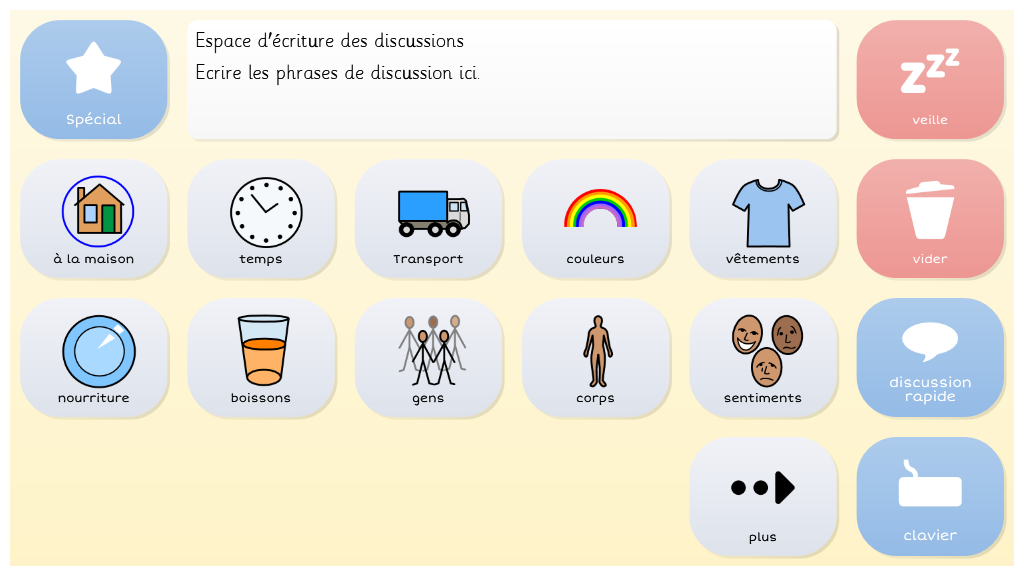Tap the discussion writing area
The width and height of the screenshot is (1024, 576).
511,80
